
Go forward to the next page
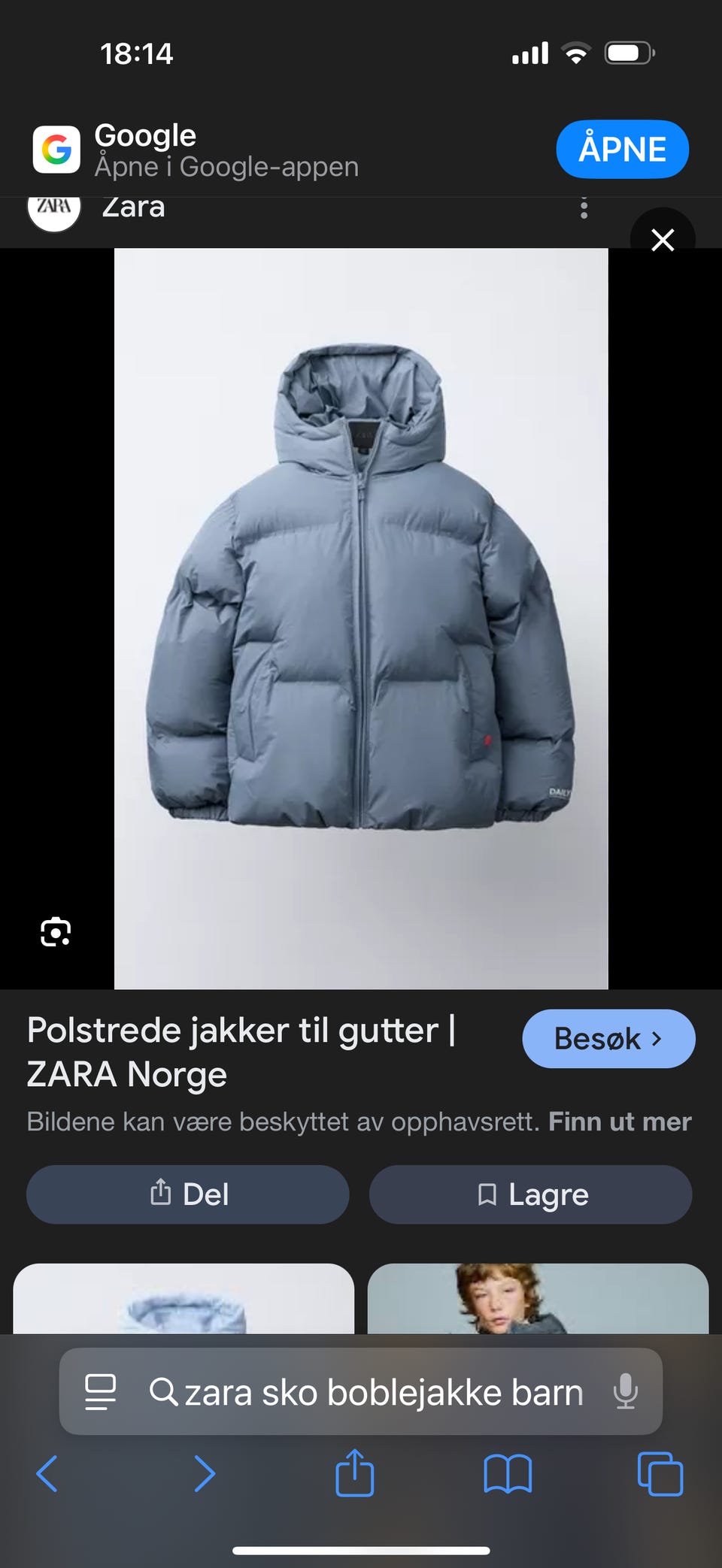coord(204,1473)
